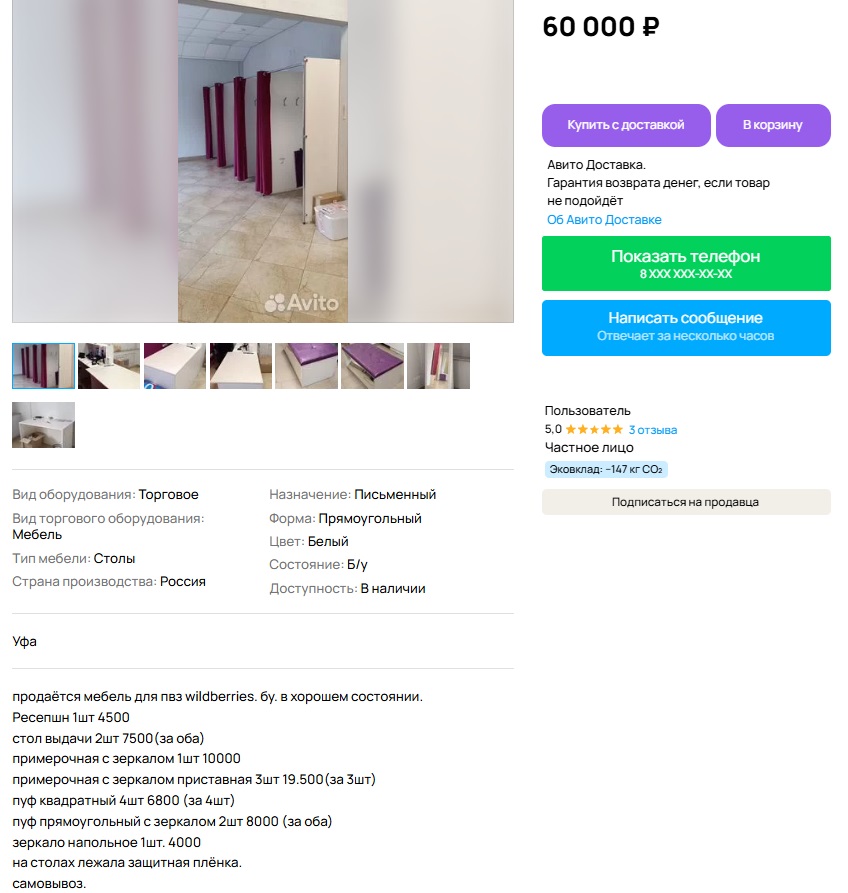
Task: View second thumbnail of reception desk
Action: click(x=109, y=366)
